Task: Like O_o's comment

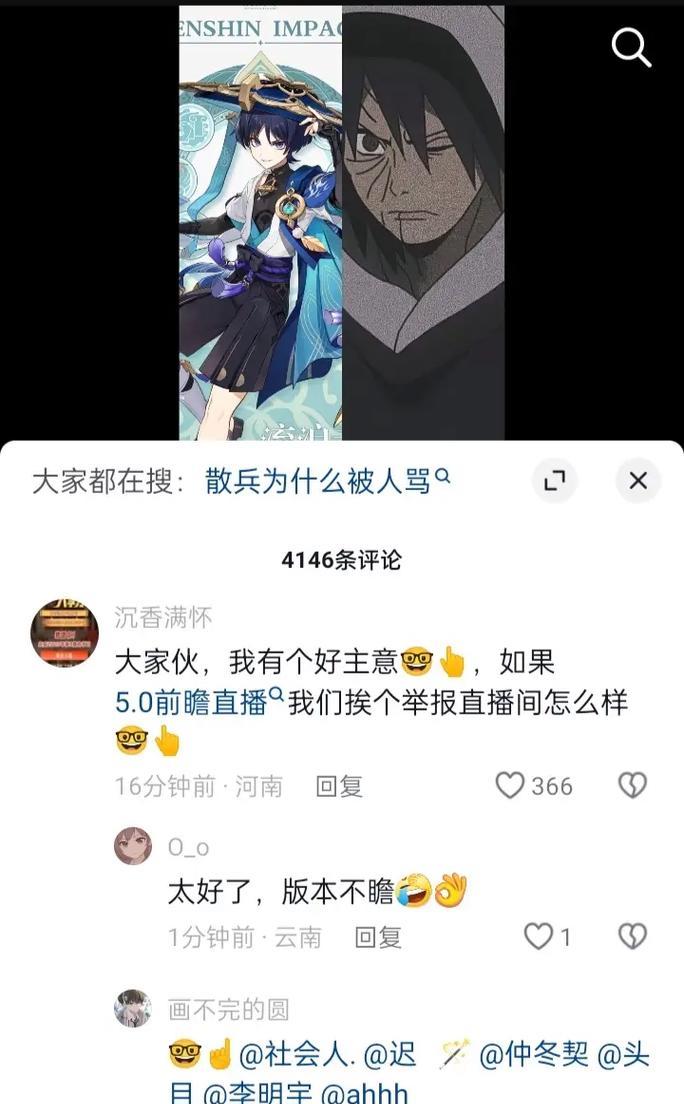Action: point(539,937)
